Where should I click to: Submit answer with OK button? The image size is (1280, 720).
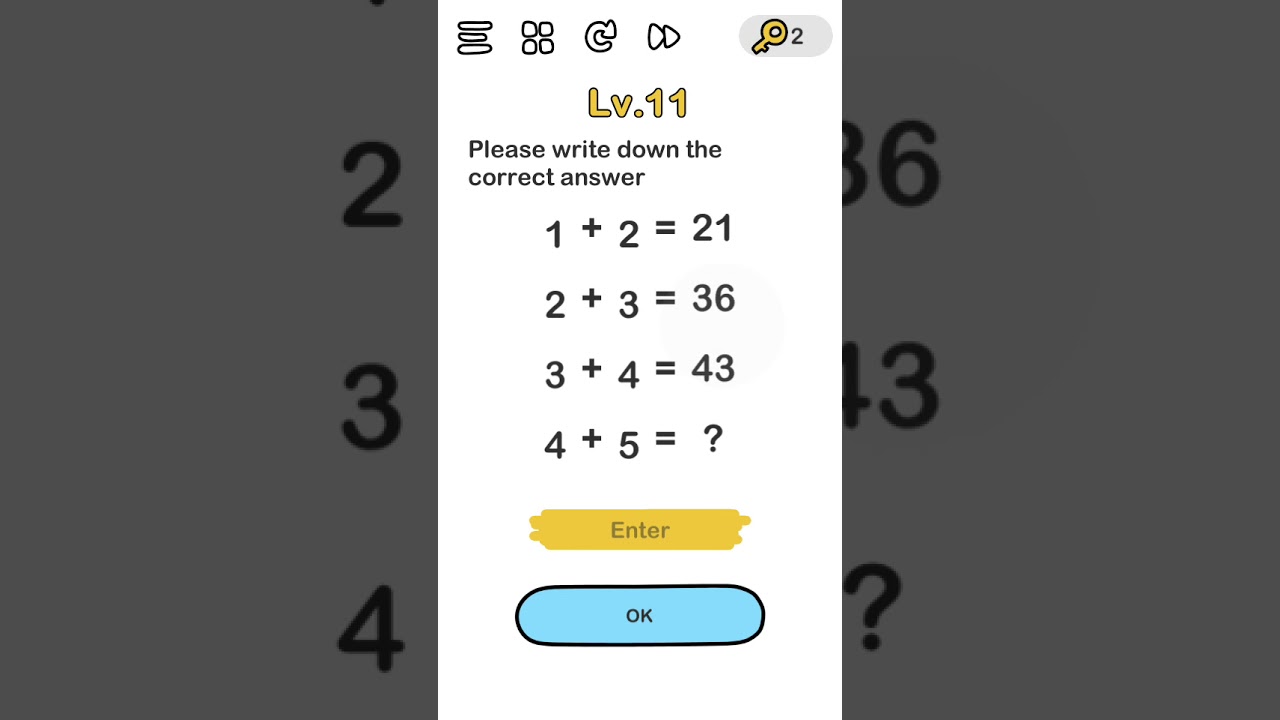[x=640, y=616]
